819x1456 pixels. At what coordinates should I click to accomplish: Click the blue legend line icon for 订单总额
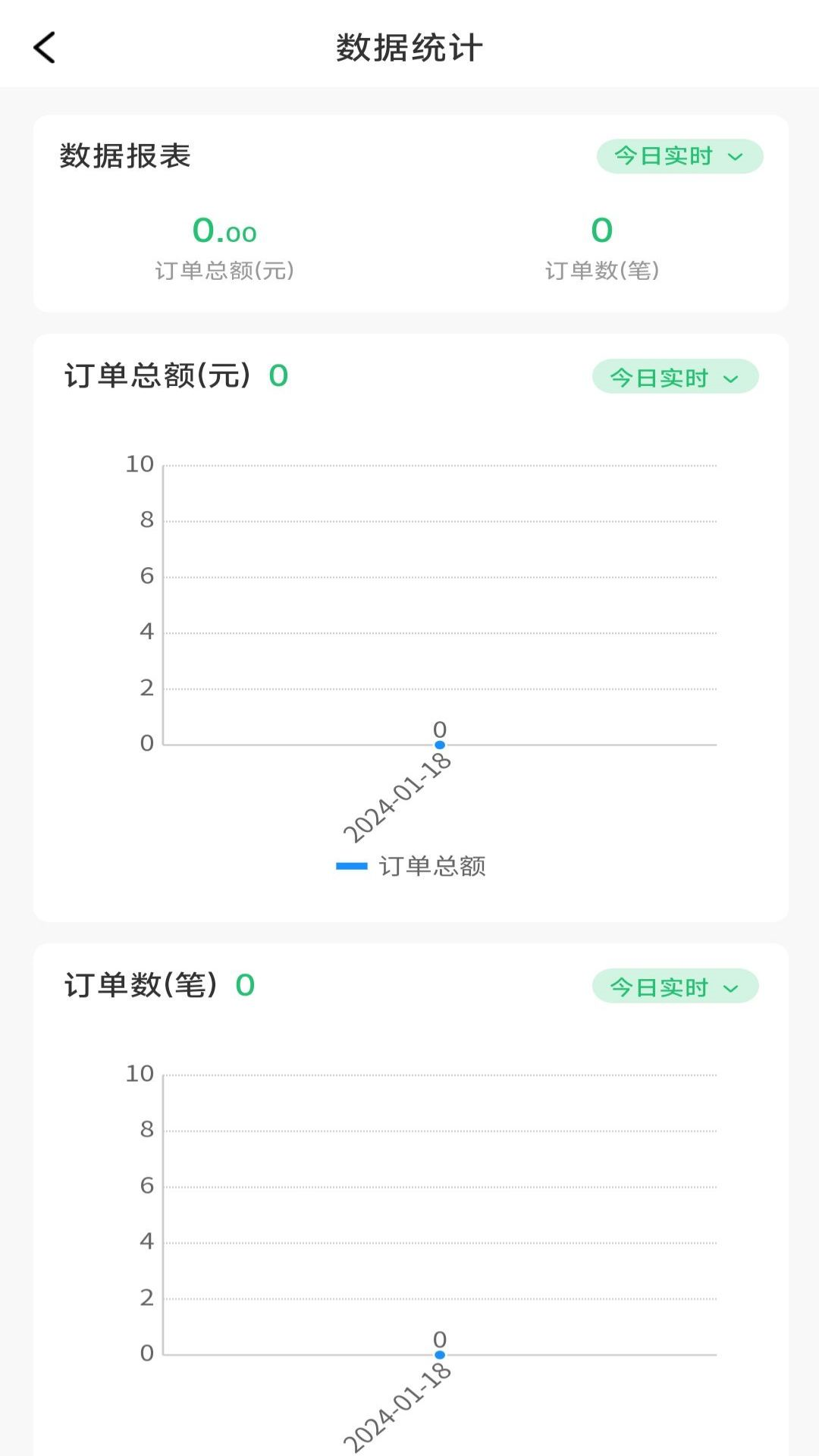click(351, 865)
